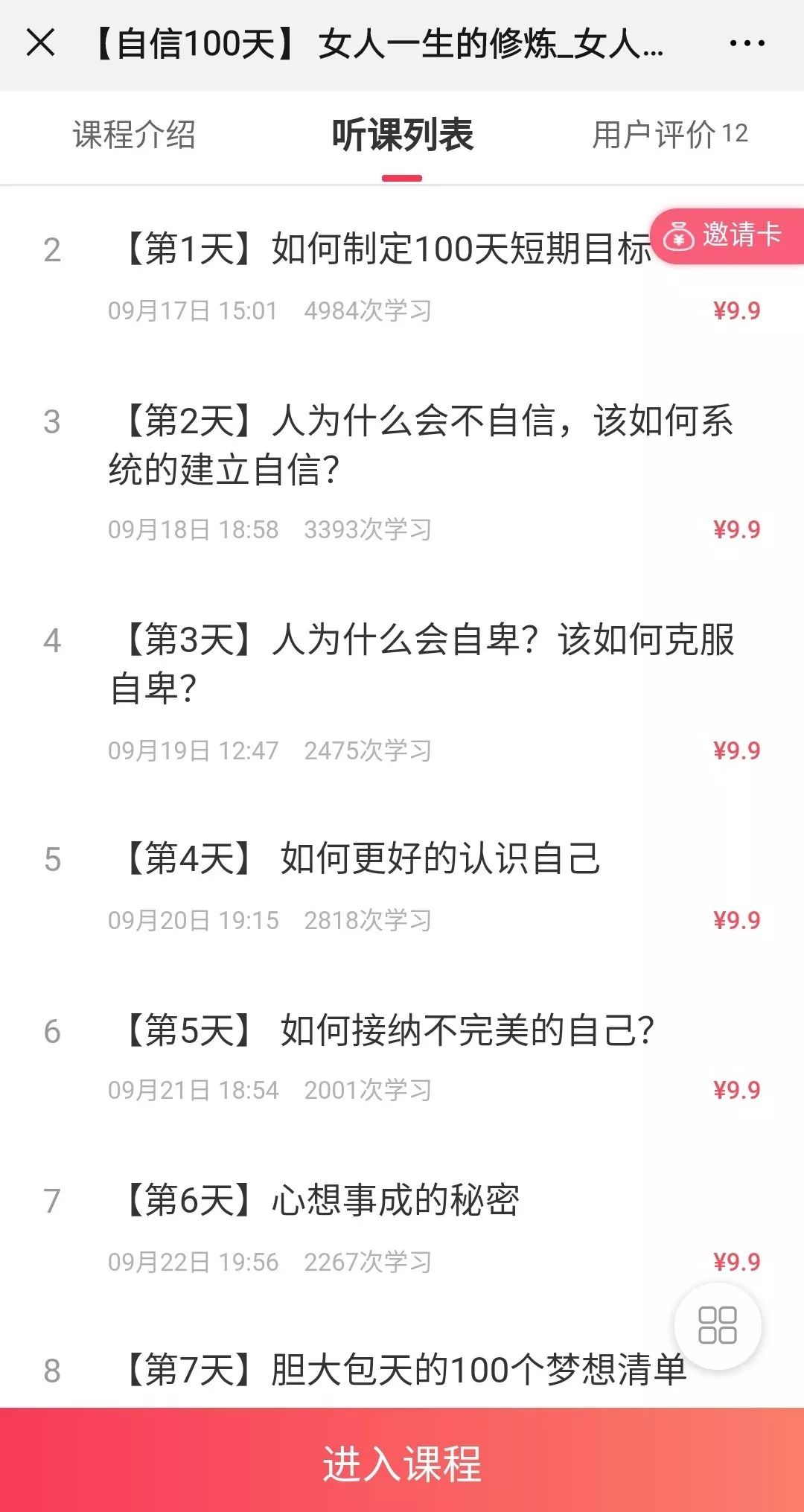Close the course page with X

coord(41,43)
